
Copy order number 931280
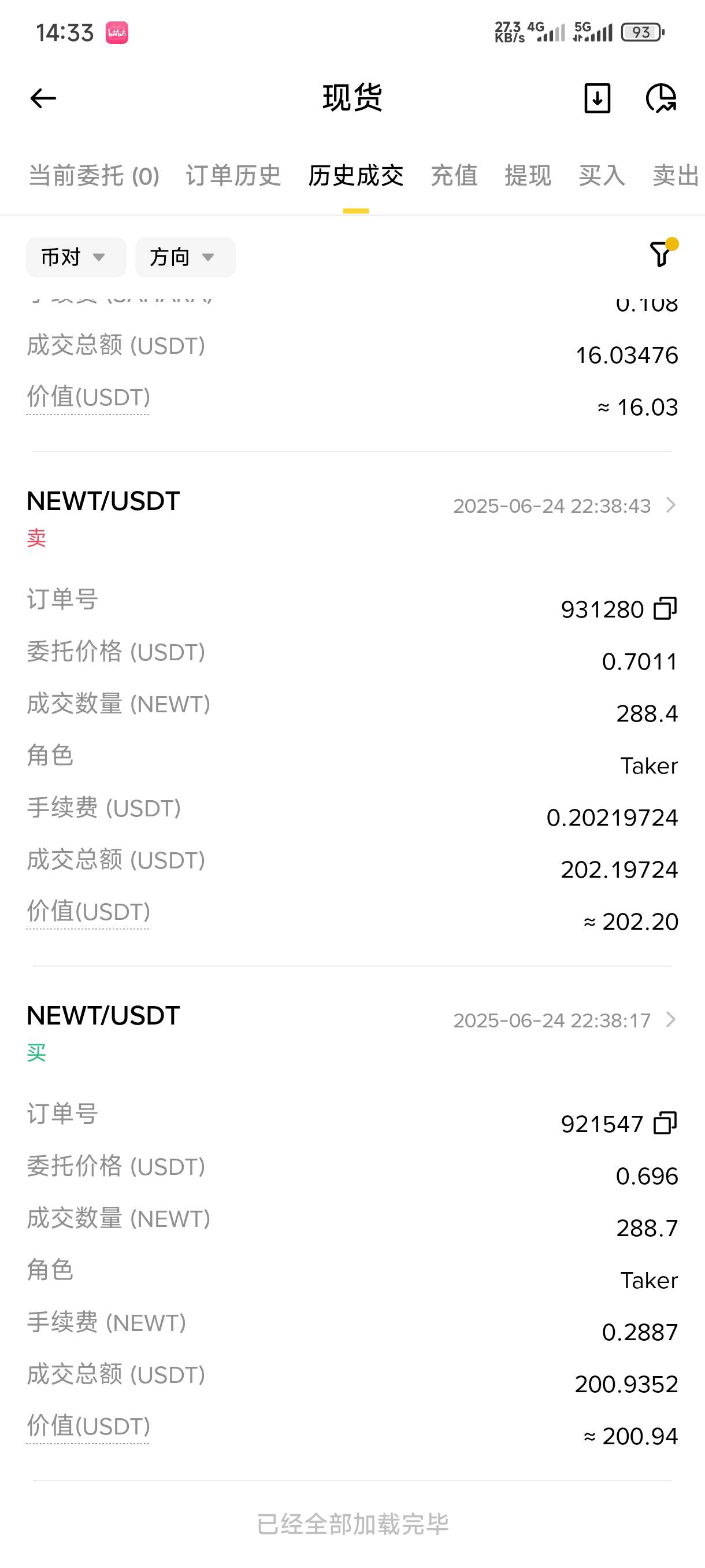(665, 609)
